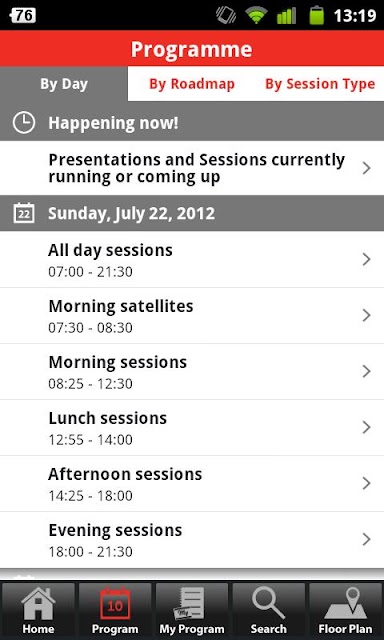
Task: Open Afternoon sessions list
Action: point(192,483)
